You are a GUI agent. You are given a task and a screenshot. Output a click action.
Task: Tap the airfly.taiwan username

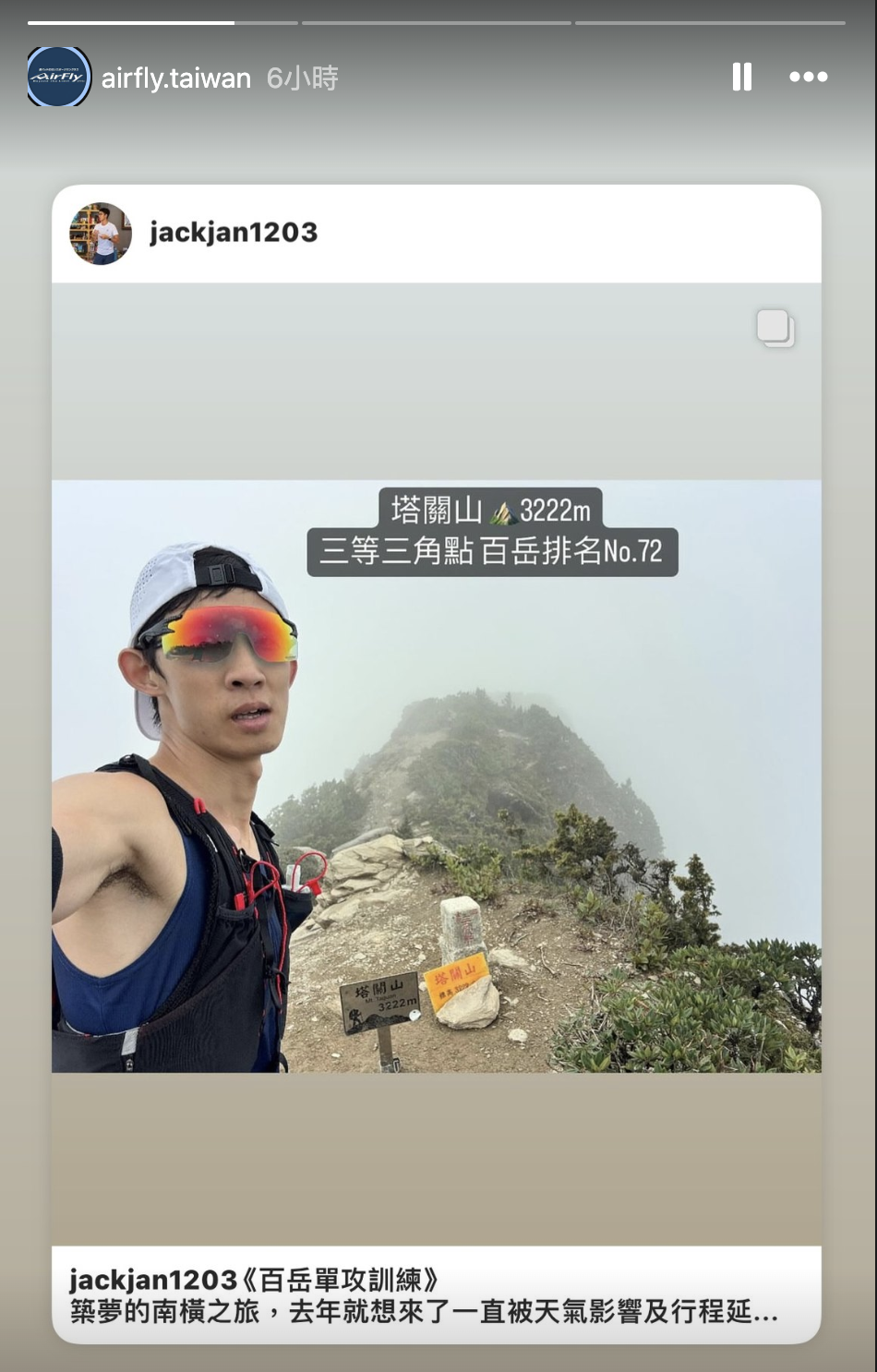(x=175, y=78)
